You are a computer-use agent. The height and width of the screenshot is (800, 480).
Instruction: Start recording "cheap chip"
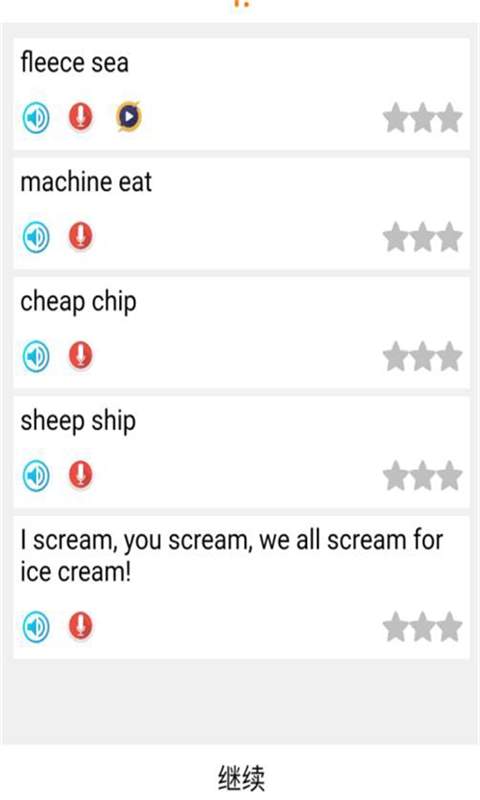click(x=81, y=355)
